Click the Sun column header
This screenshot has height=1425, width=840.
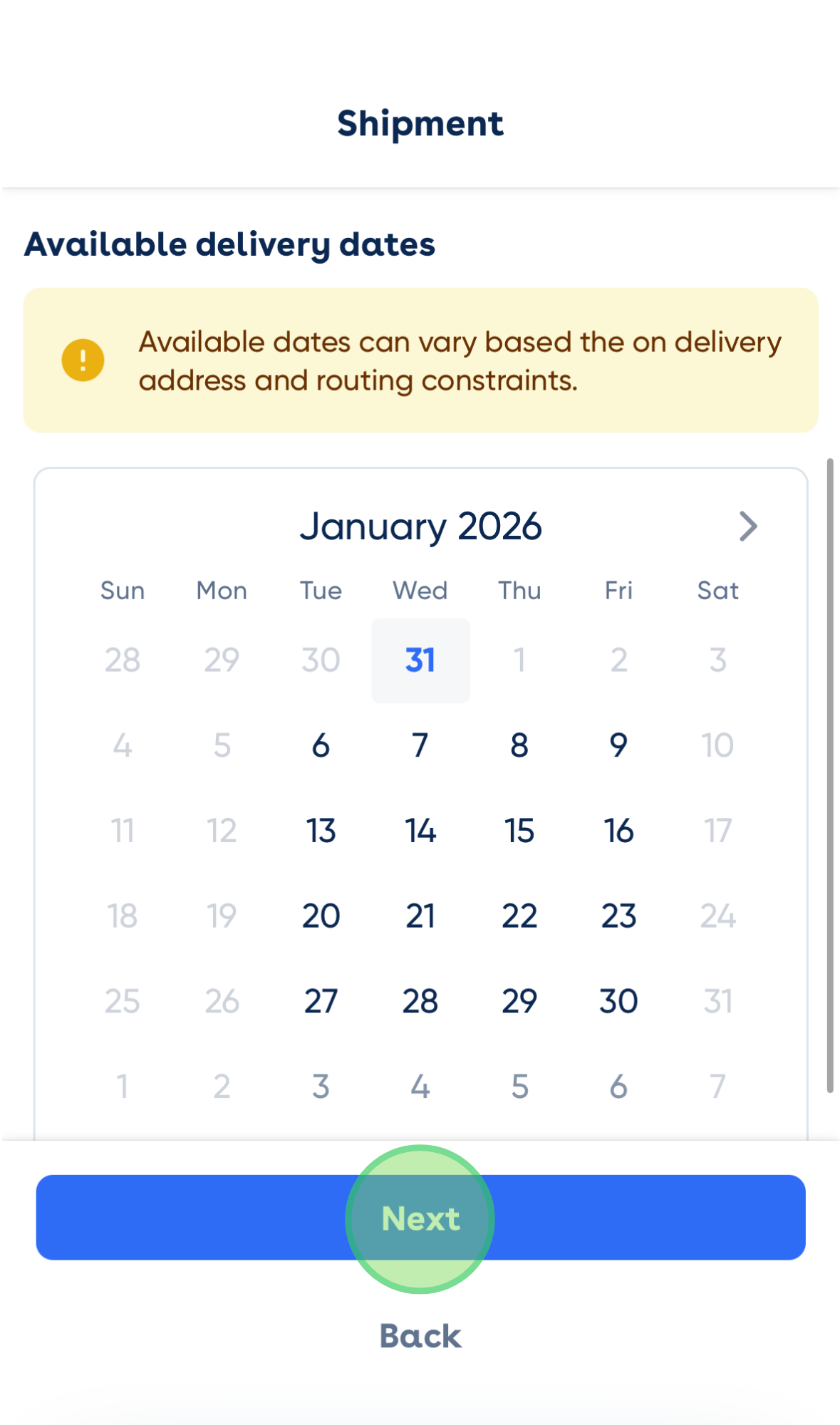[x=122, y=590]
